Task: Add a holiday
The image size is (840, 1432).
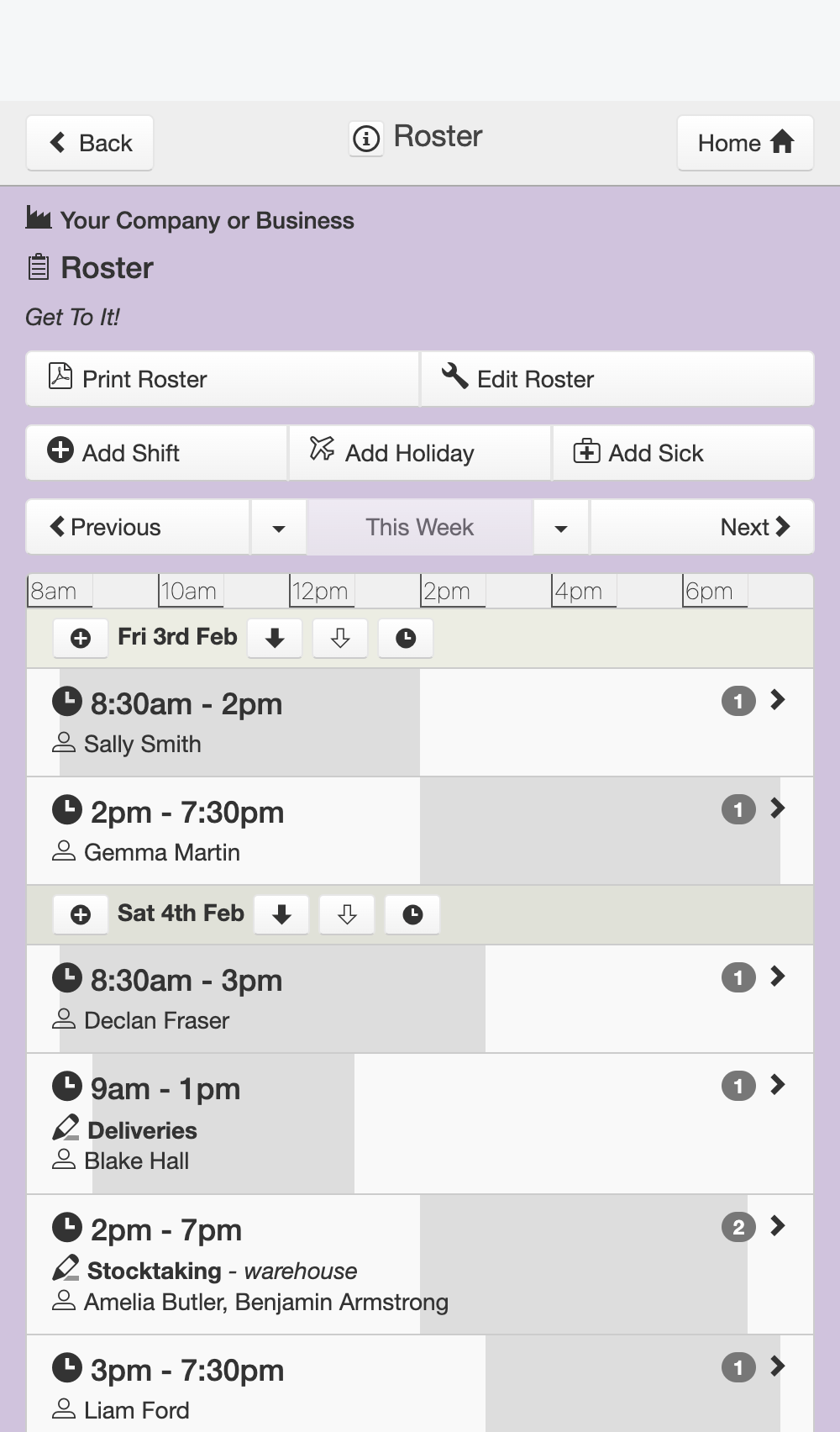Action: pyautogui.click(x=420, y=453)
